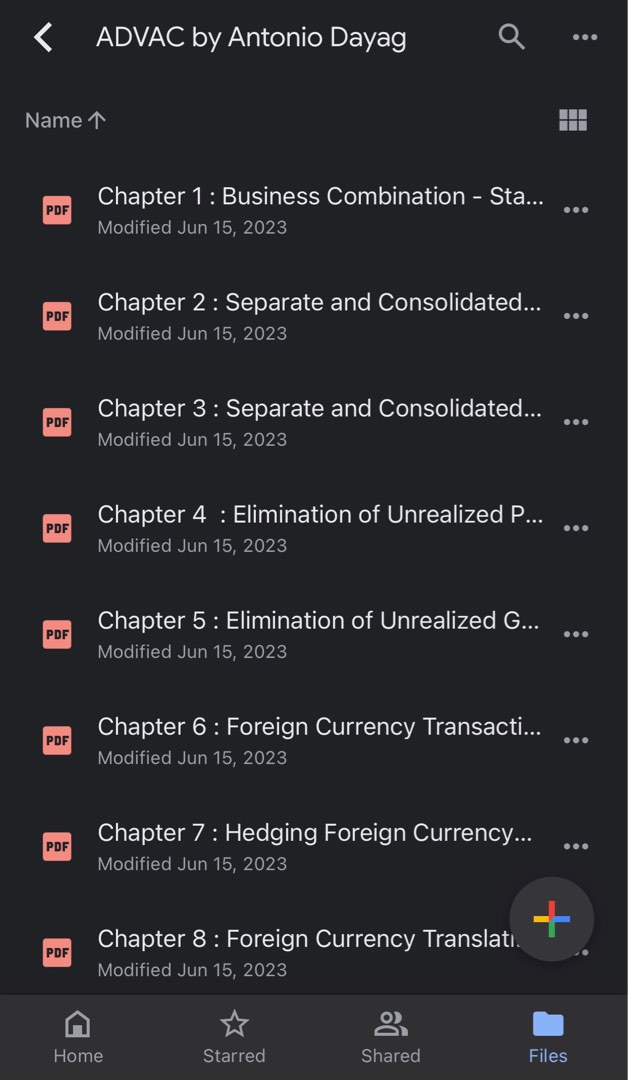Show more options for Chapter 5
628x1080 pixels.
pyautogui.click(x=576, y=634)
